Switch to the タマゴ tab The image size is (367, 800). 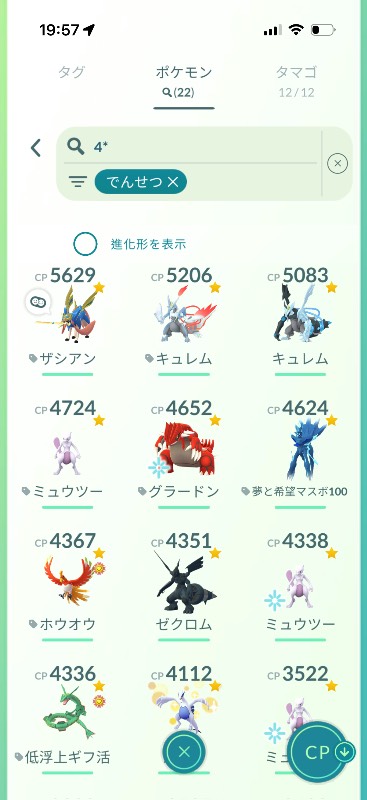pyautogui.click(x=297, y=80)
